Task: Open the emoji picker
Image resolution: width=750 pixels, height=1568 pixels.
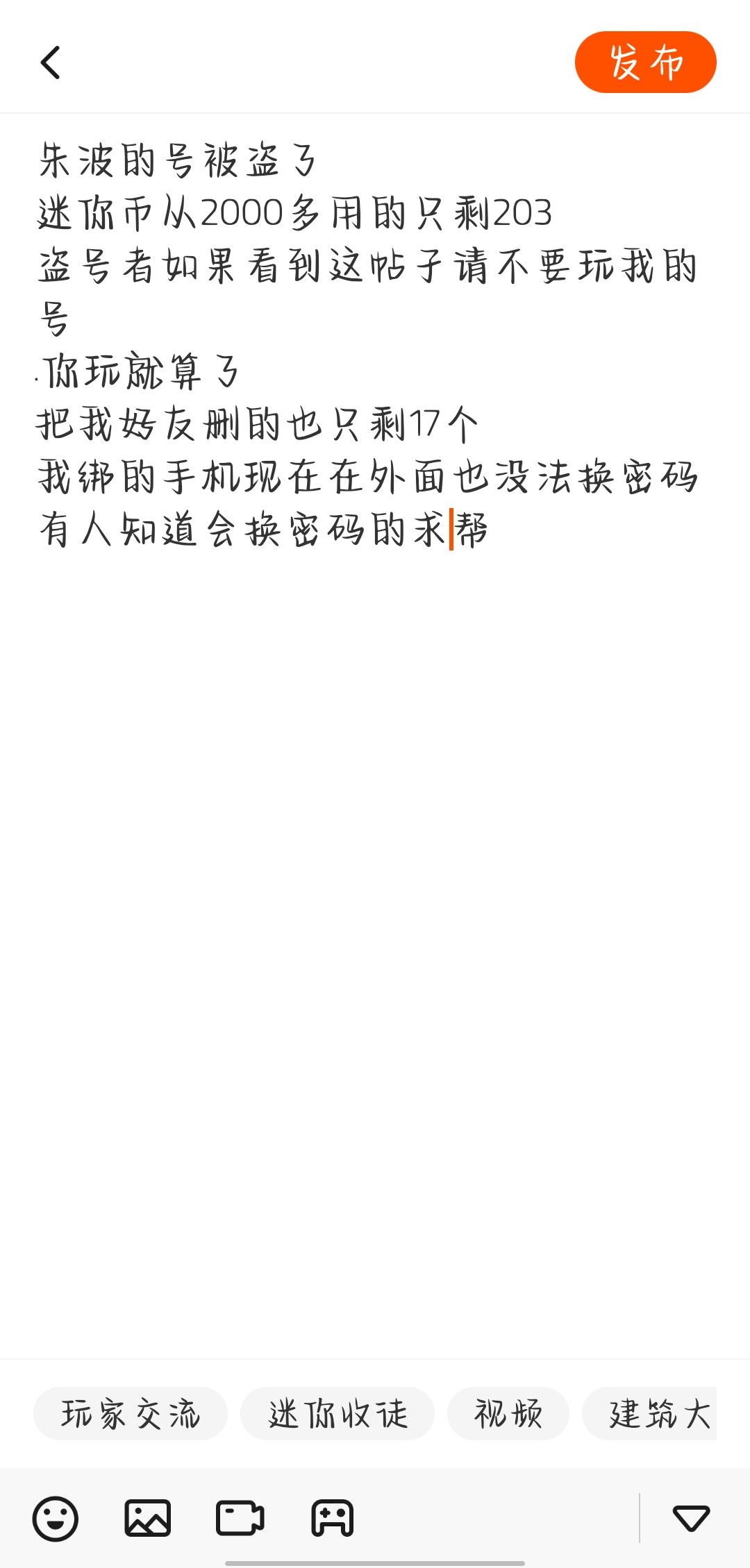Action: tap(56, 1518)
